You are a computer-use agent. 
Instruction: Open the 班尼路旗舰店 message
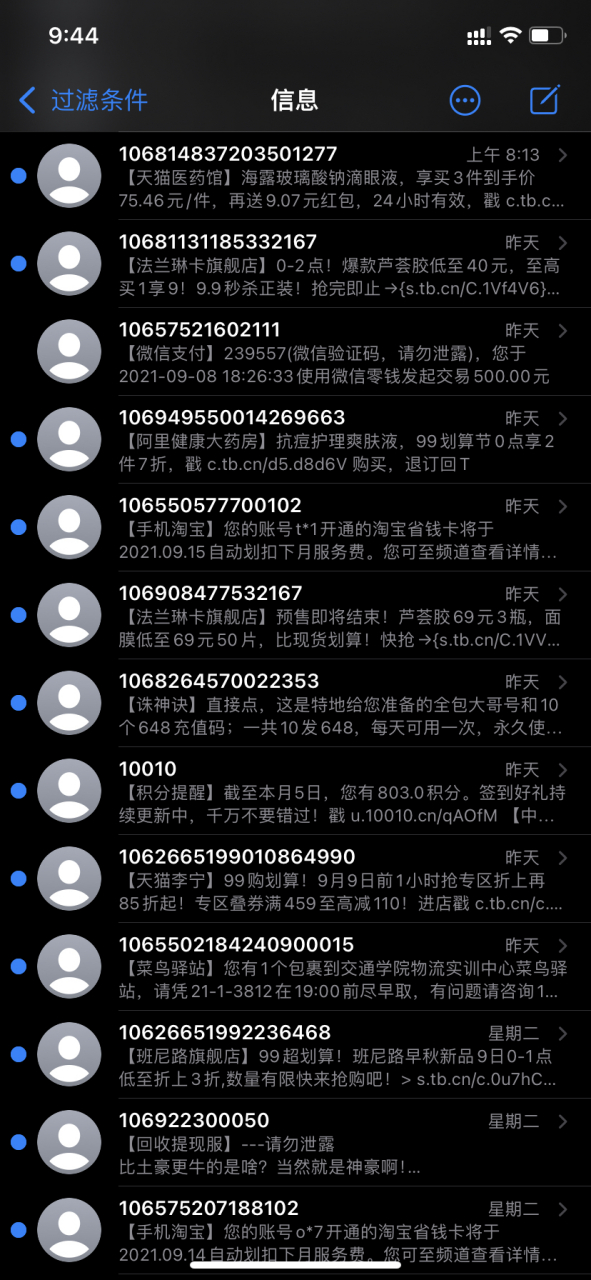tap(295, 1055)
